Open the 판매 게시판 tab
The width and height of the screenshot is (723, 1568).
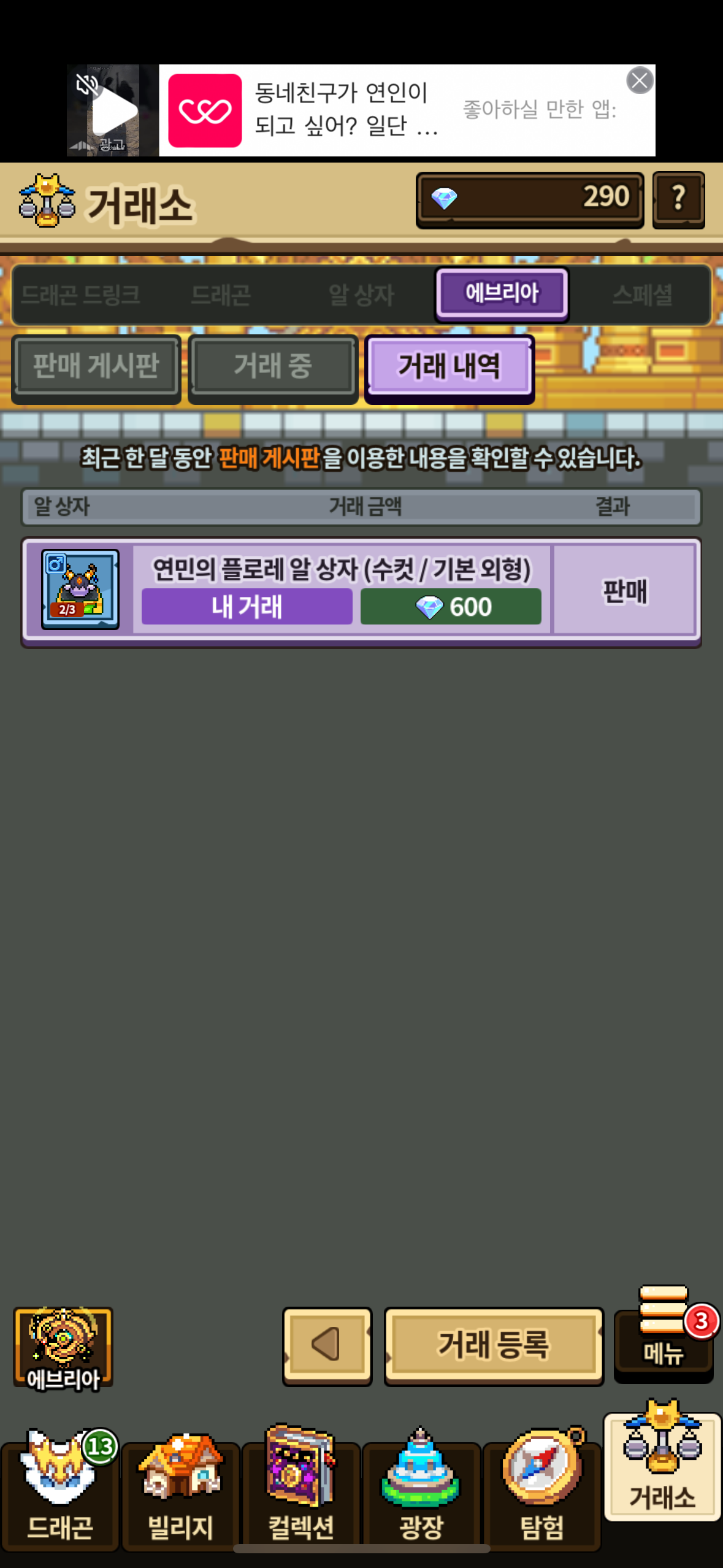click(96, 367)
